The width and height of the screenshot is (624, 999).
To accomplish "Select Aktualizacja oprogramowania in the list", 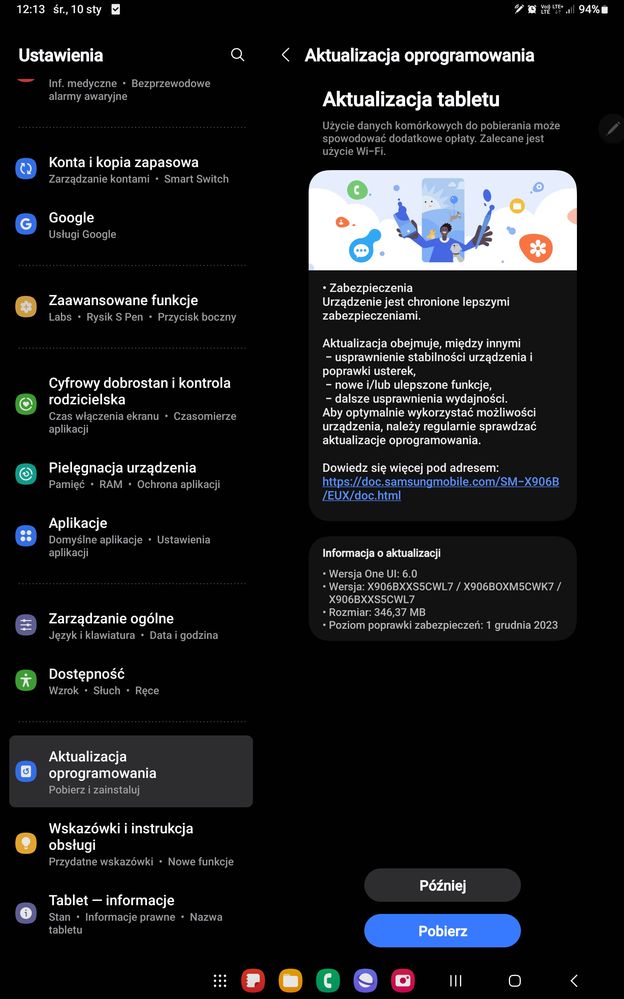I will click(130, 771).
